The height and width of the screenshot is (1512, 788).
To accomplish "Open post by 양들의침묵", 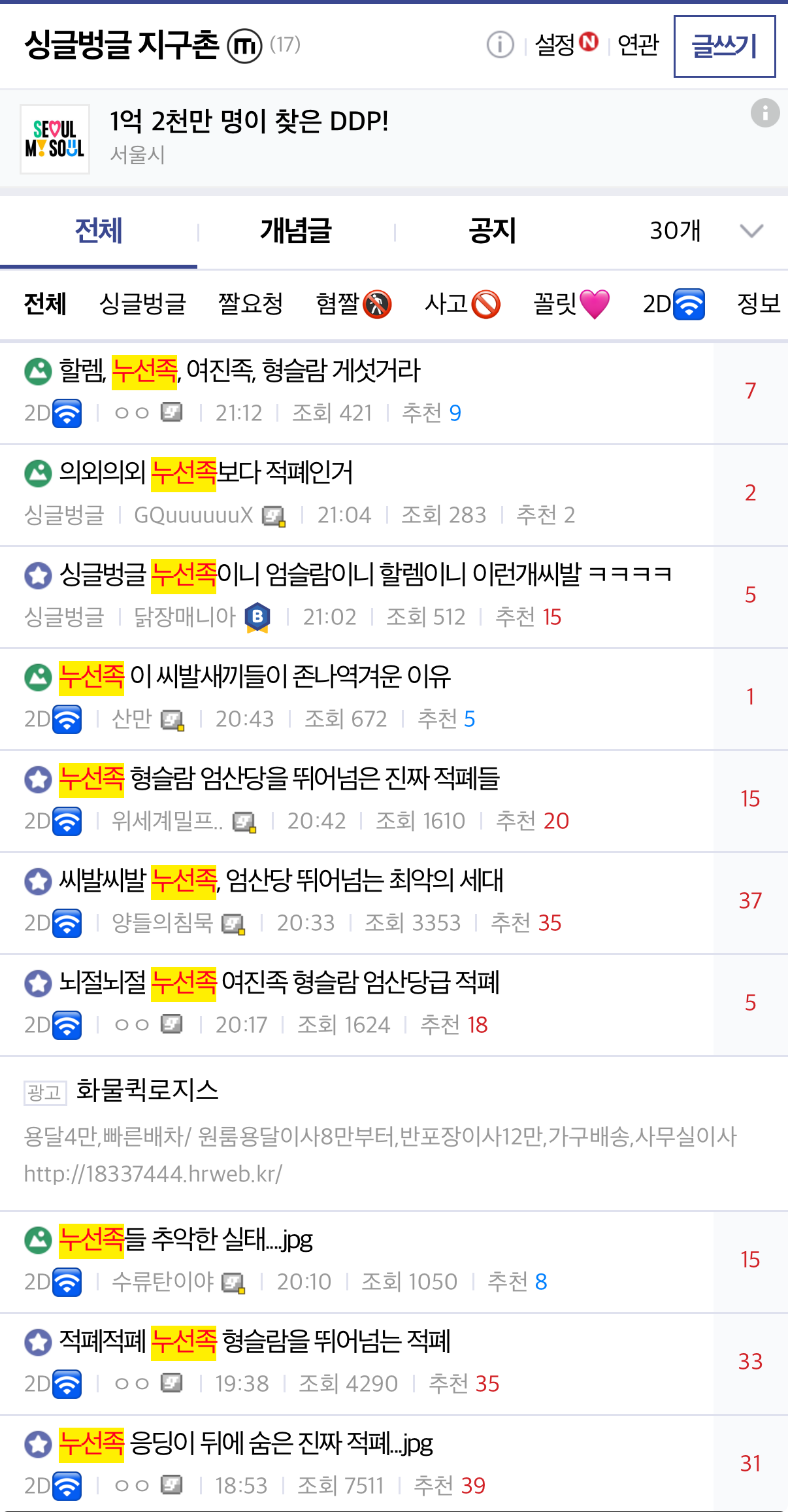I will point(281,881).
